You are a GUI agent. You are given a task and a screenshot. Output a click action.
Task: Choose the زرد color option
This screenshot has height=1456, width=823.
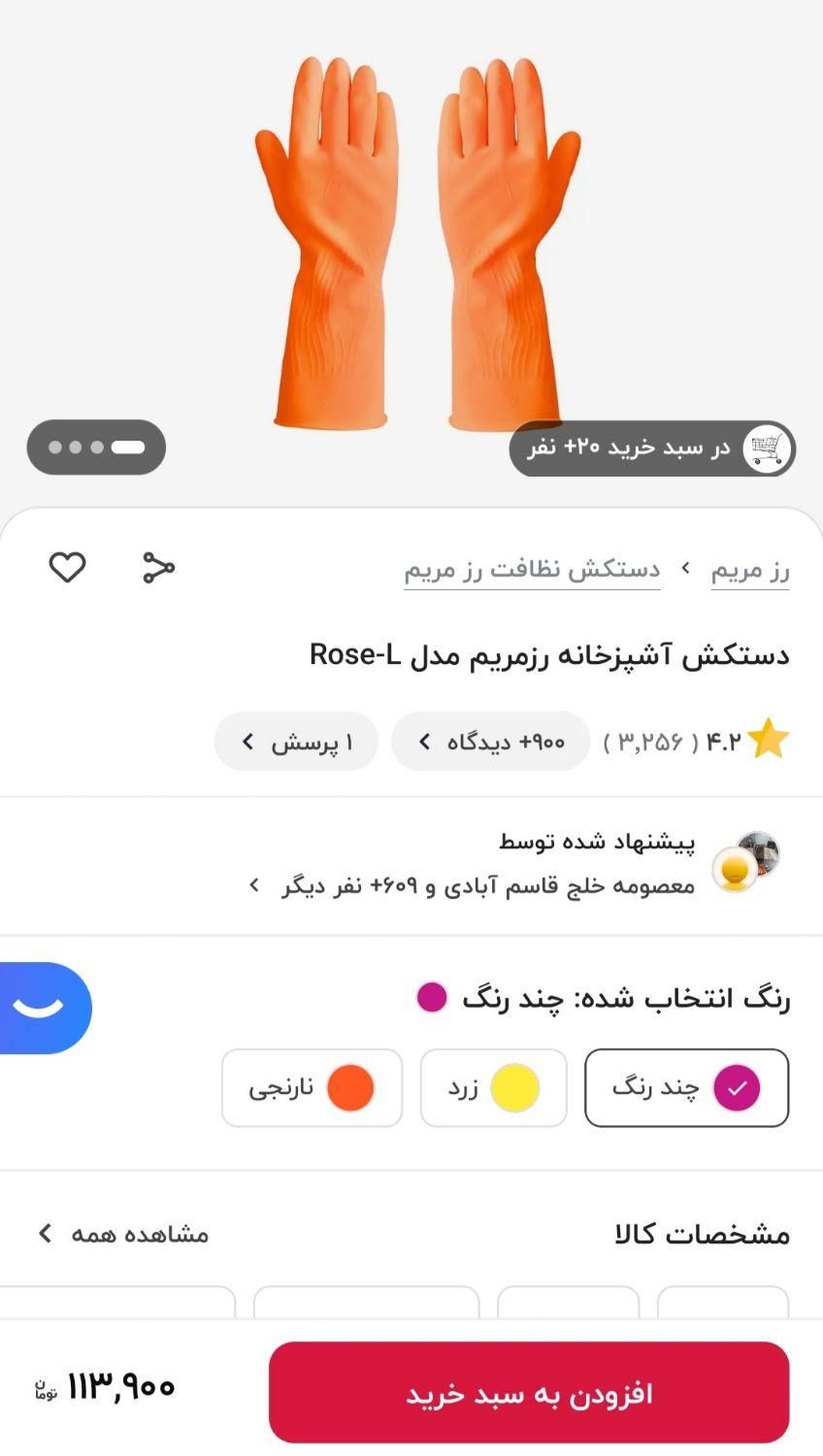click(x=493, y=1087)
